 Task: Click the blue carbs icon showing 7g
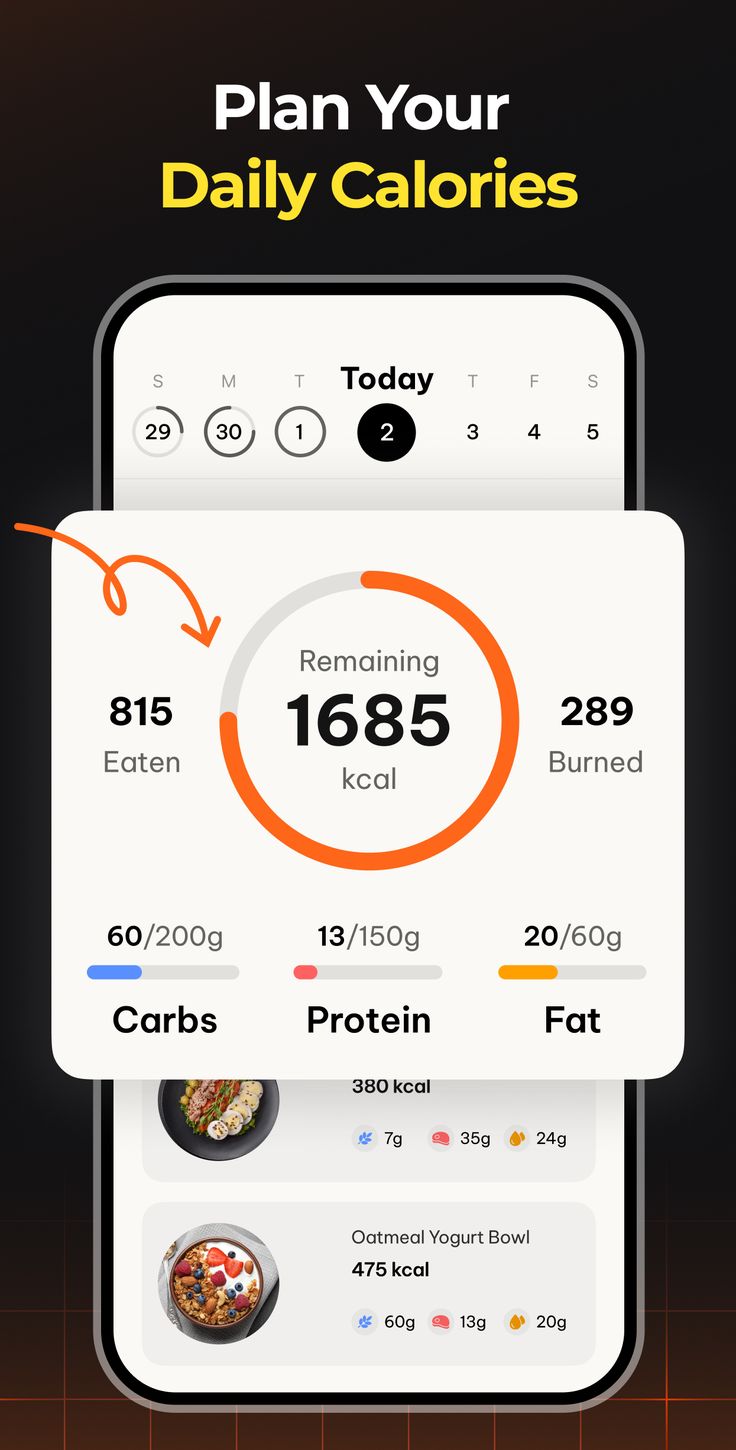pos(362,1138)
